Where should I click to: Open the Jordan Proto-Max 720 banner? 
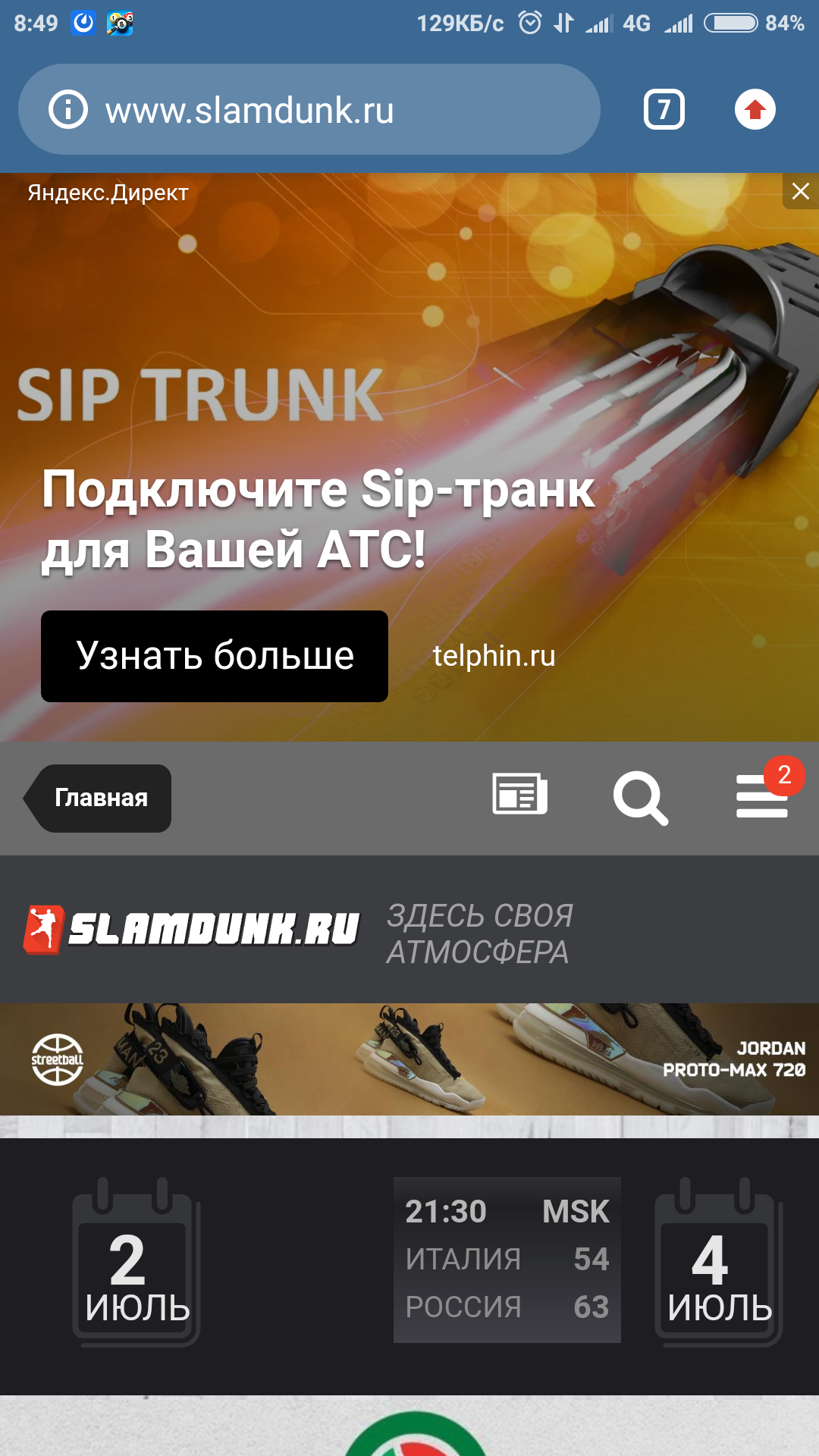(409, 1059)
